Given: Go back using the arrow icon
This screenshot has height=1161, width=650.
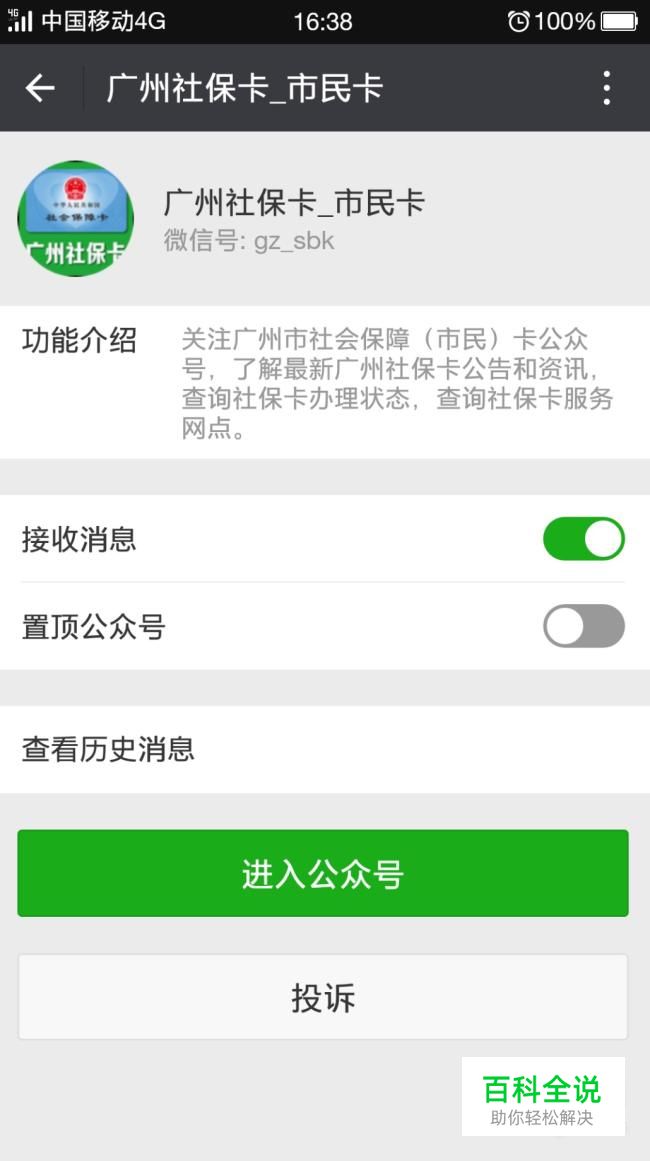Looking at the screenshot, I should (x=40, y=88).
